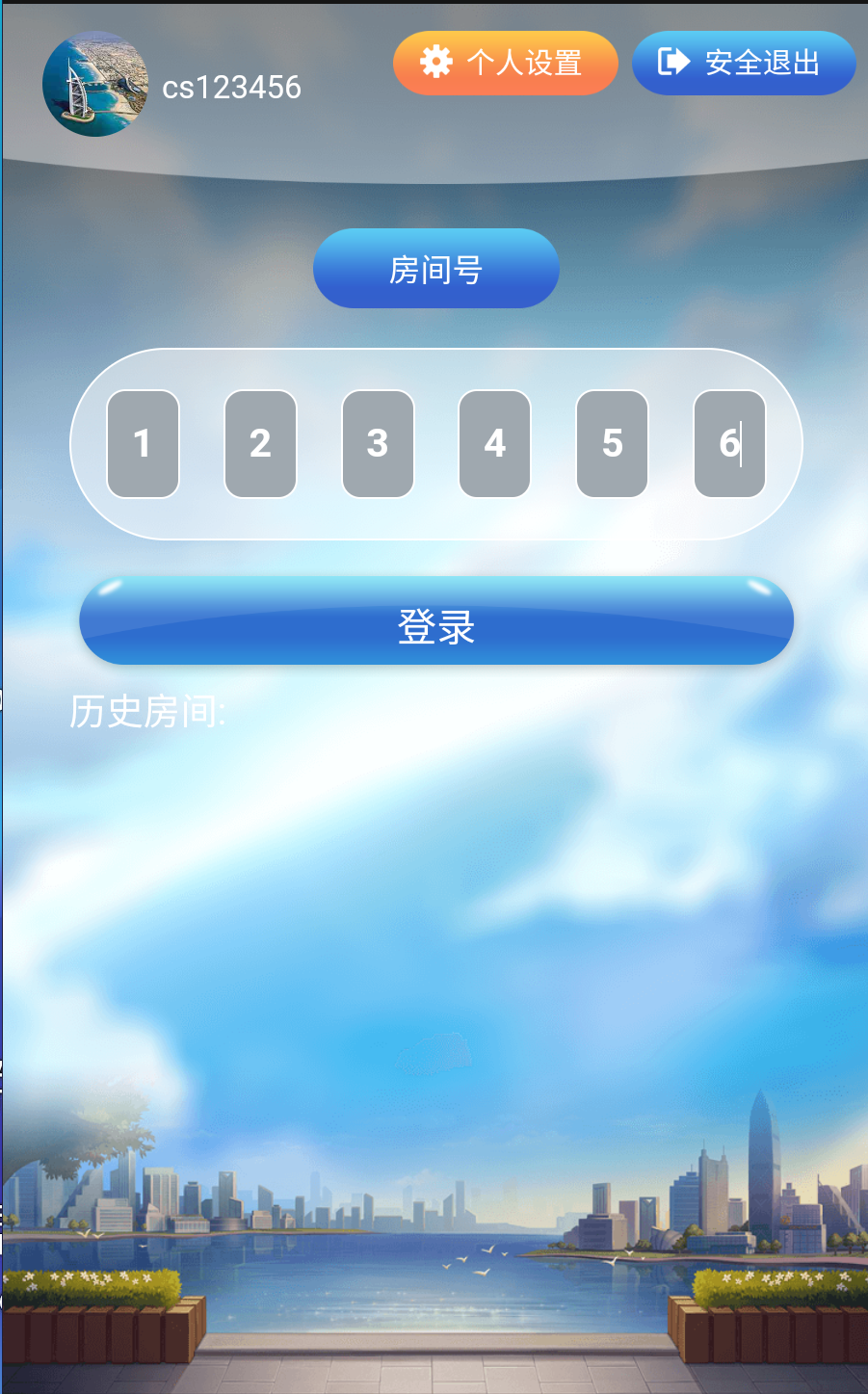Tap the room digit box showing 5
This screenshot has width=868, height=1394.
[612, 444]
